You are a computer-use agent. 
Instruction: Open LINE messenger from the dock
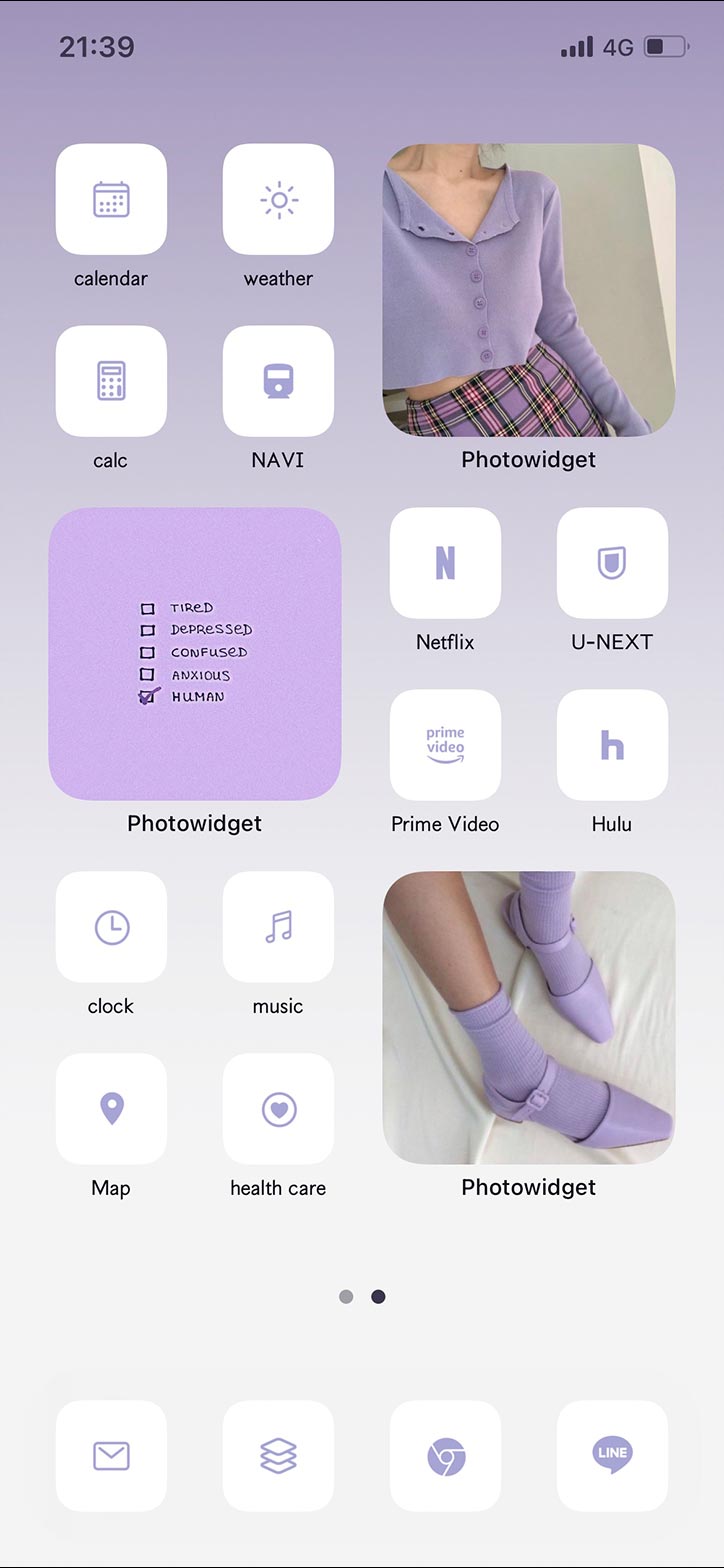(x=612, y=1456)
